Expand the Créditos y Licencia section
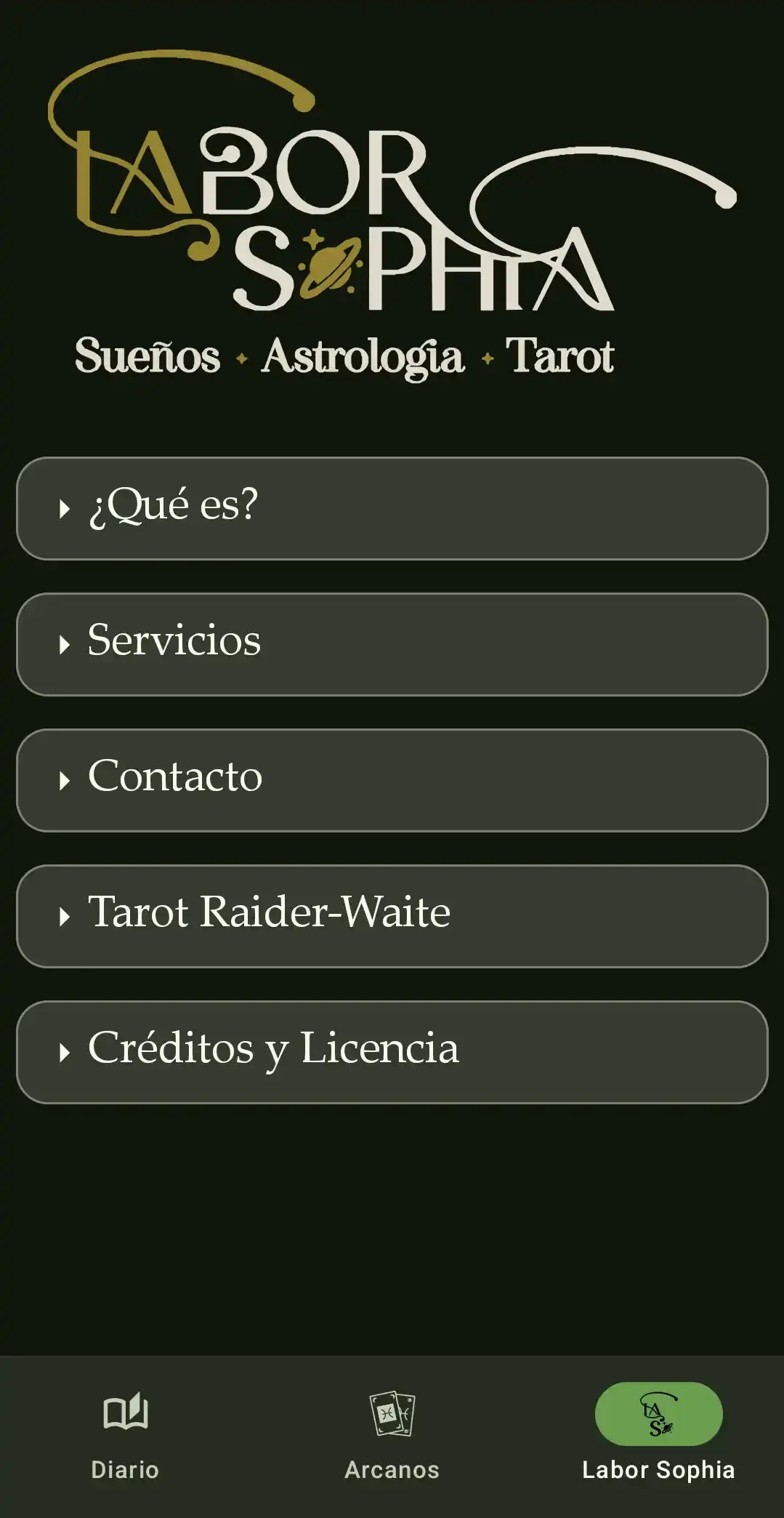784x1518 pixels. click(392, 1052)
